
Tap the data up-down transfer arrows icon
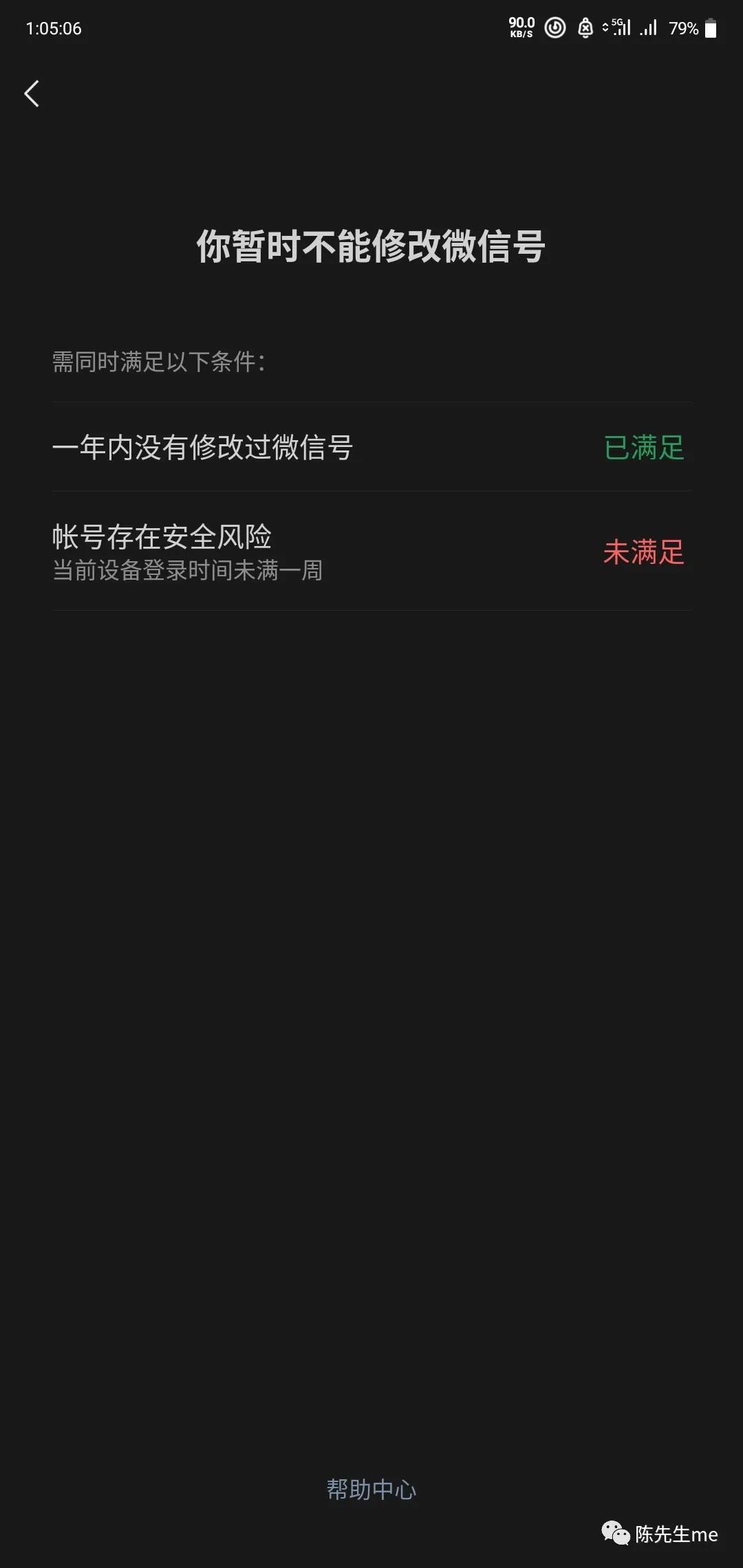click(605, 28)
